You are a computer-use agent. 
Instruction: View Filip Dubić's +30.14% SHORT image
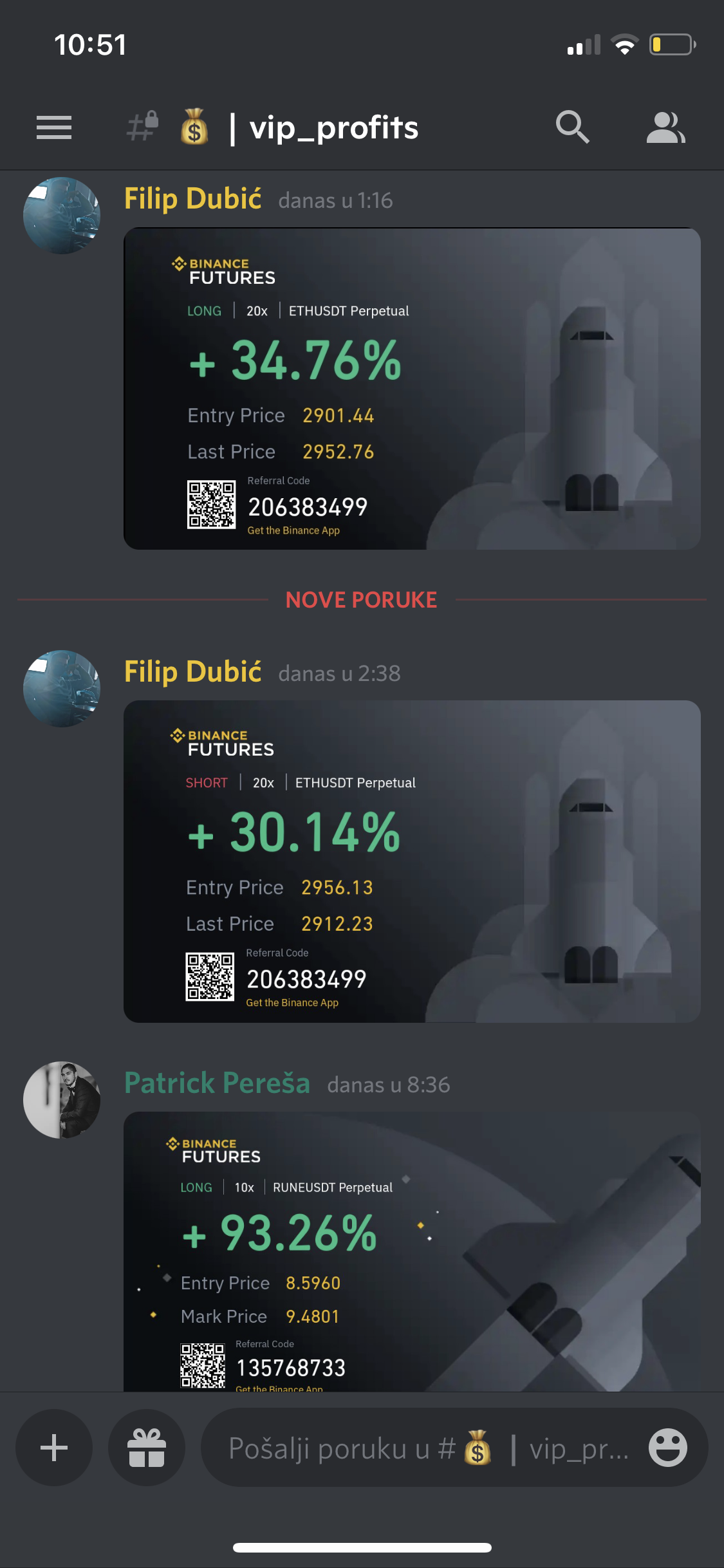(x=412, y=861)
